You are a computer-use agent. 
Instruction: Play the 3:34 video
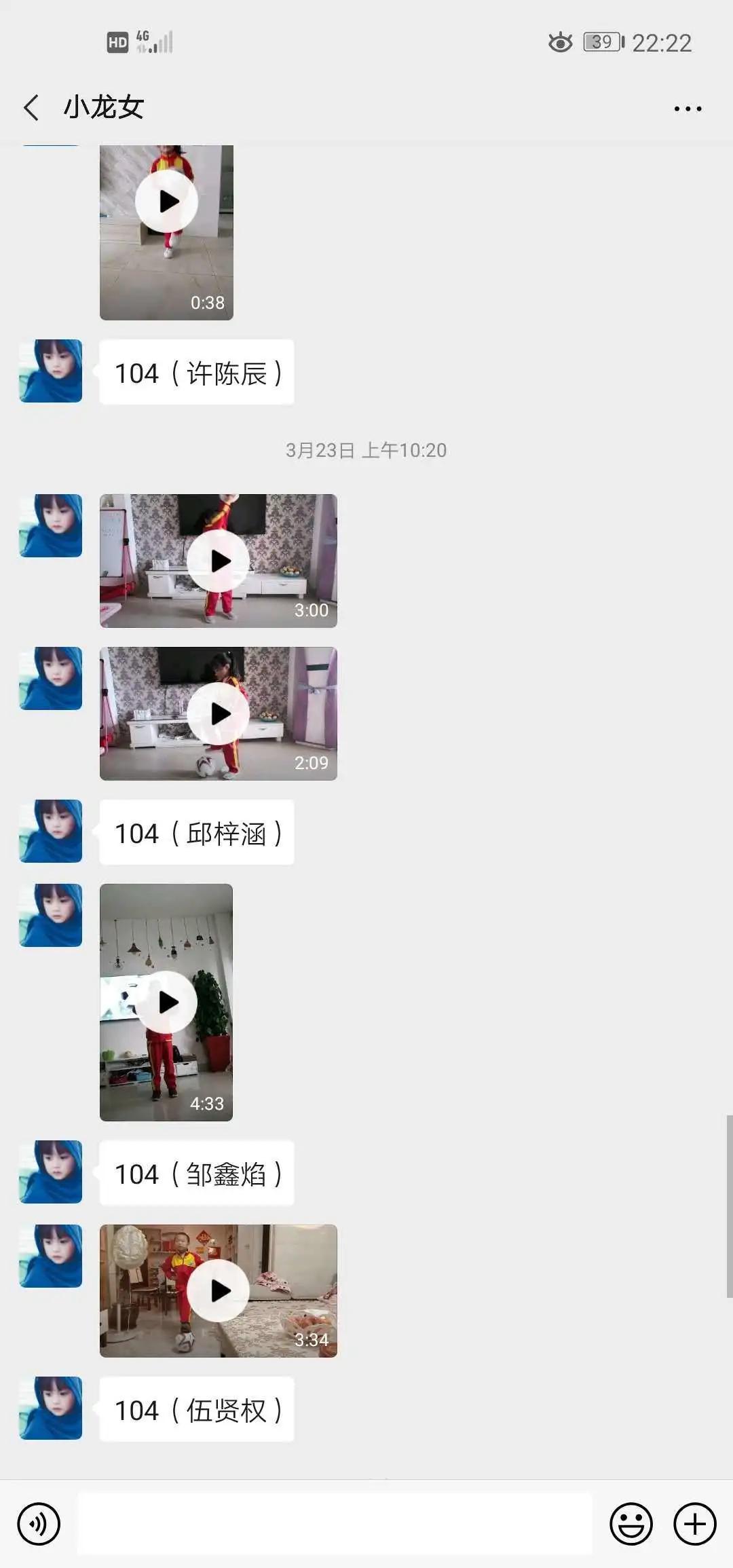tap(219, 1290)
